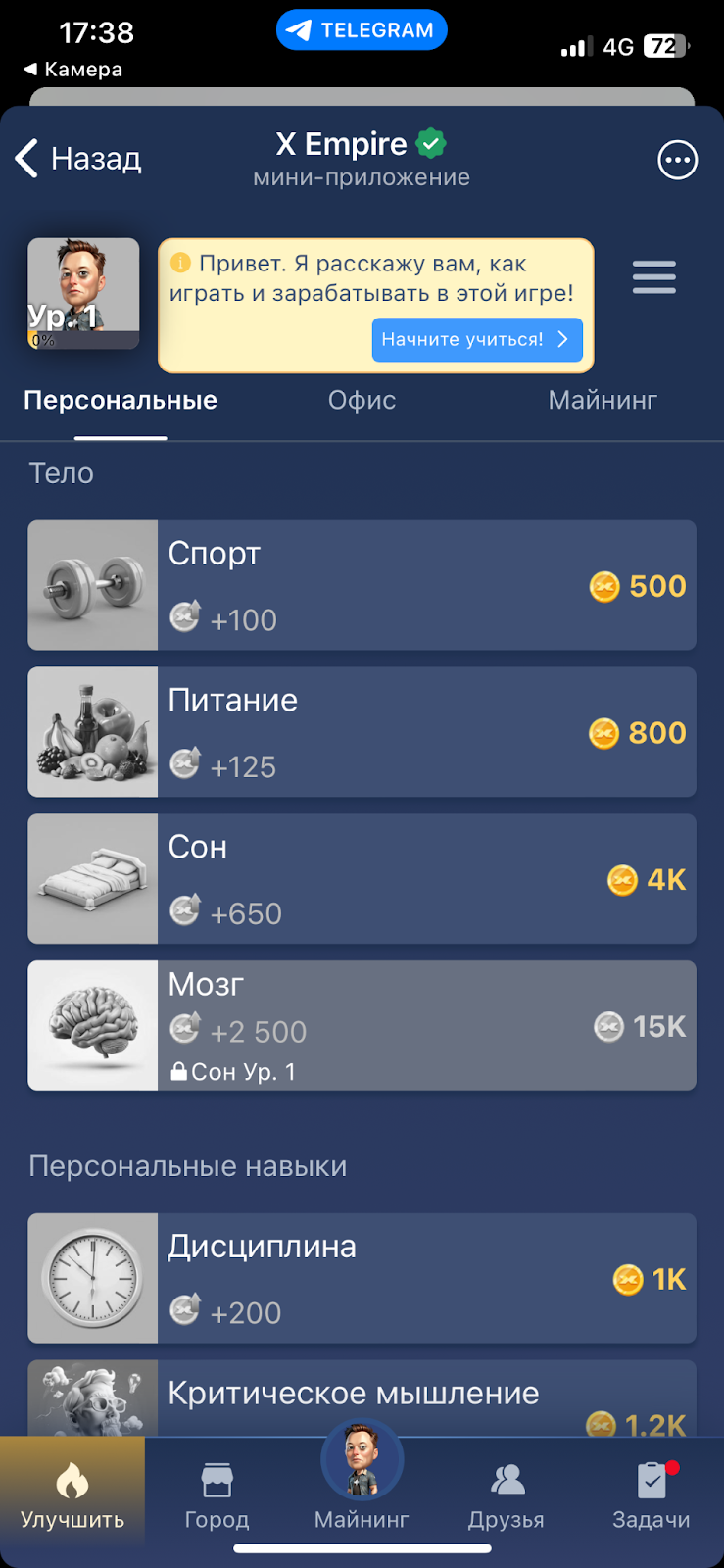Screen dimensions: 724x1568
Task: Select the Персональные tab
Action: [121, 400]
